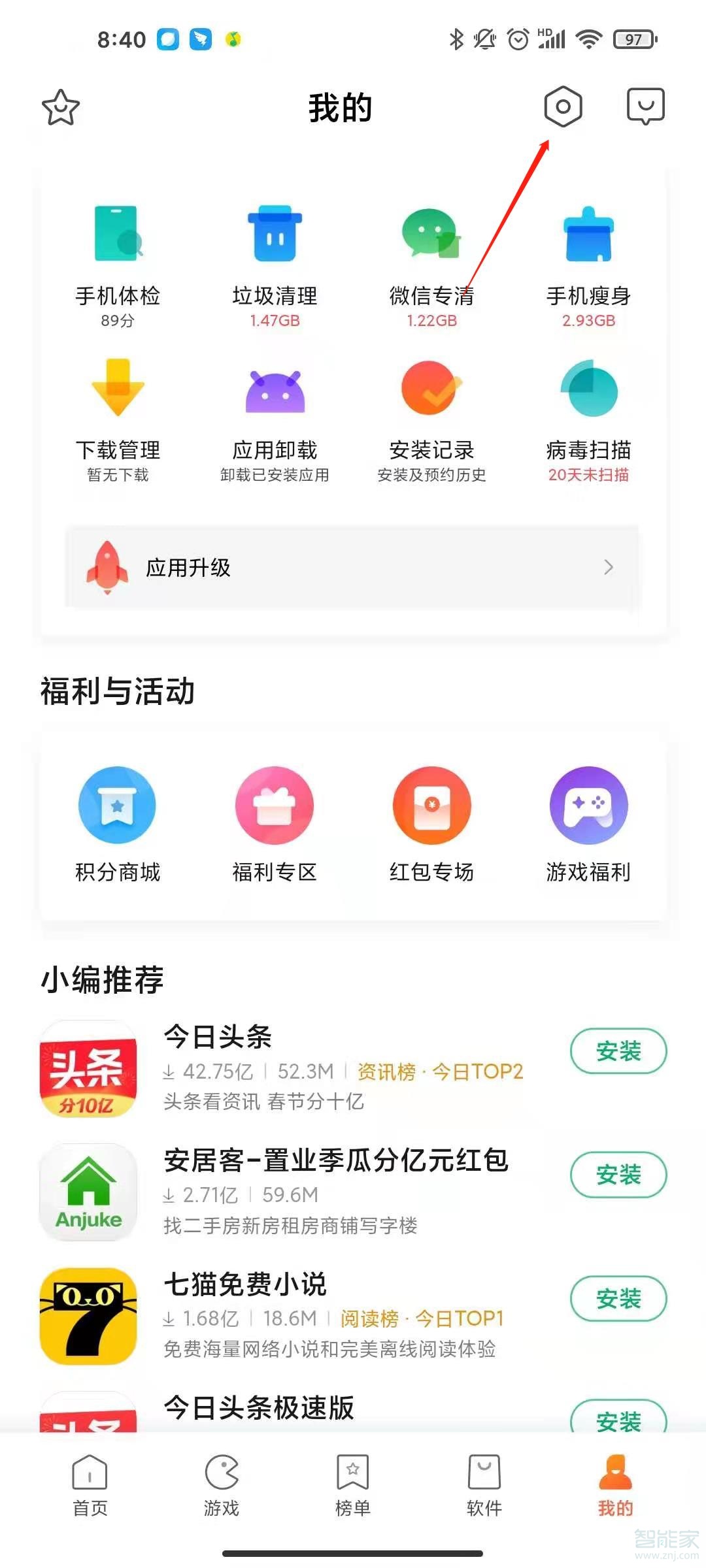The height and width of the screenshot is (1568, 706).
Task: Open the settings gear at top right
Action: pyautogui.click(x=563, y=108)
